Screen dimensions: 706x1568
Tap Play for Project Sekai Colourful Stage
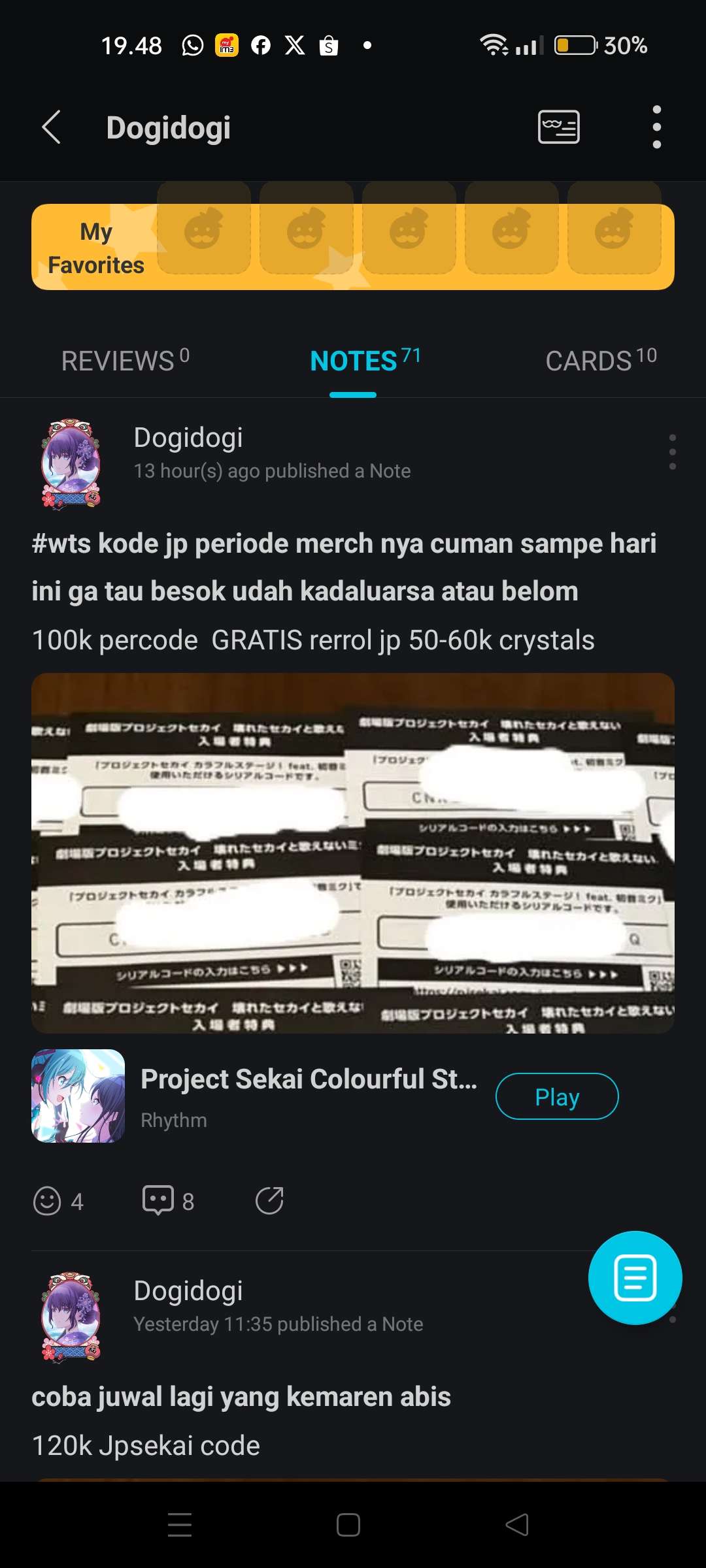[x=557, y=1096]
